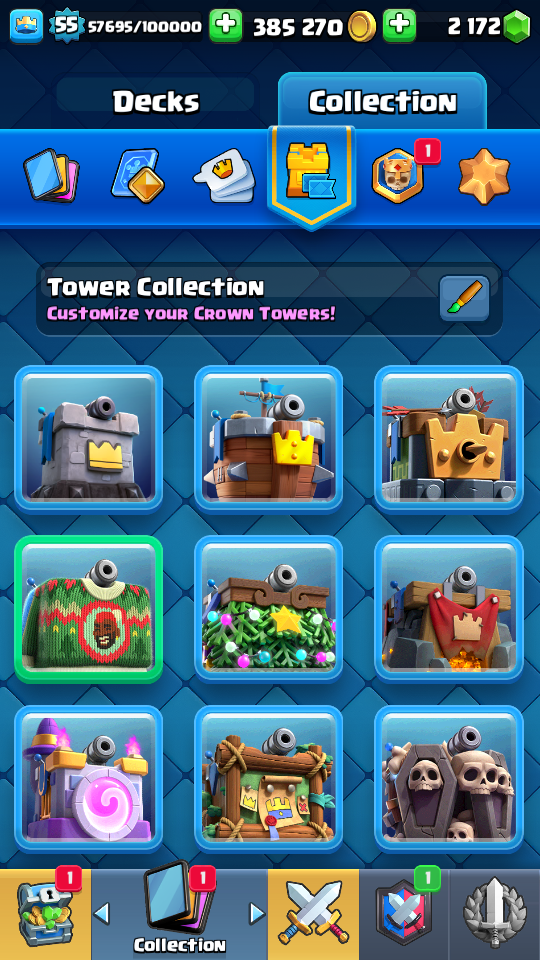540x960 pixels.
Task: Go to the Battle crossed swords tab
Action: click(313, 914)
